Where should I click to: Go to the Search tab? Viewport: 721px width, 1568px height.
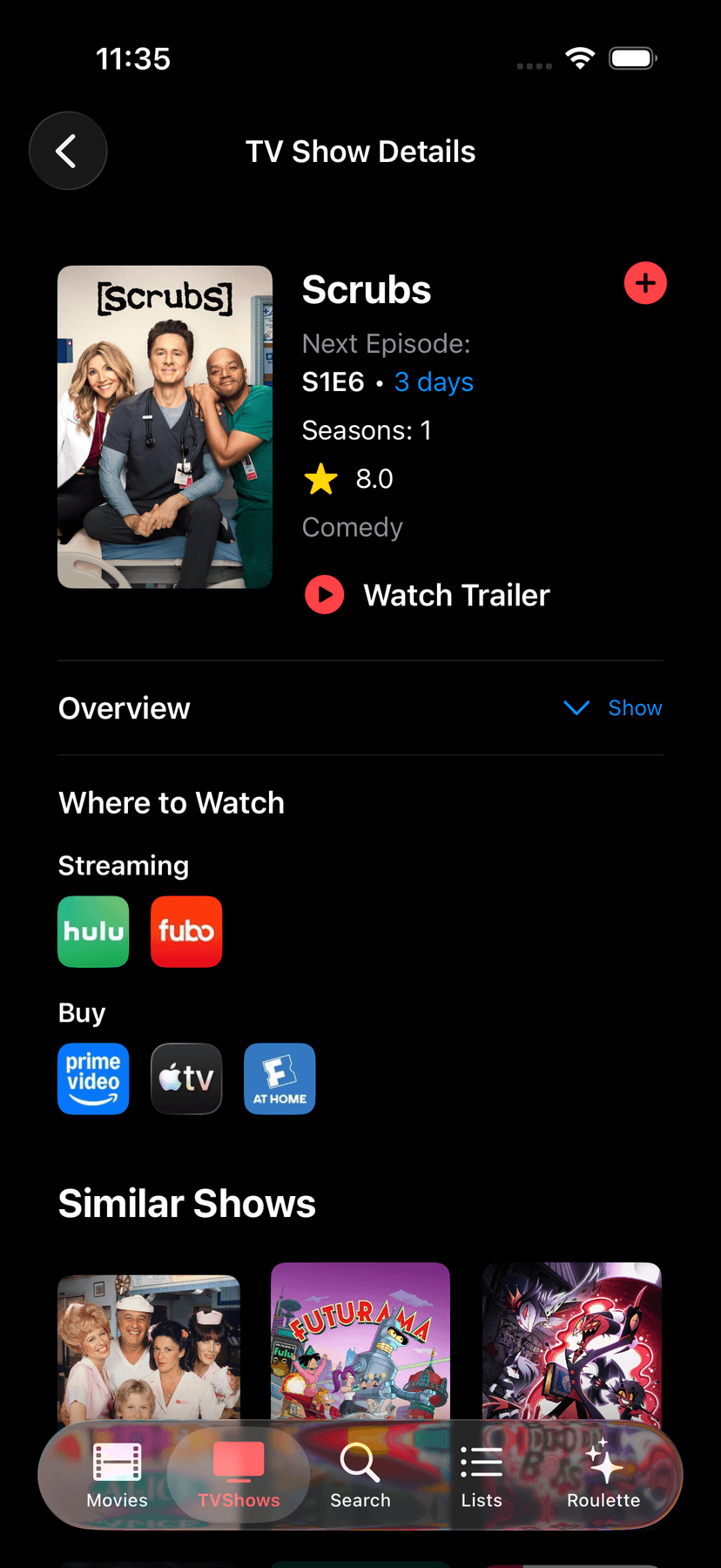(x=360, y=1474)
